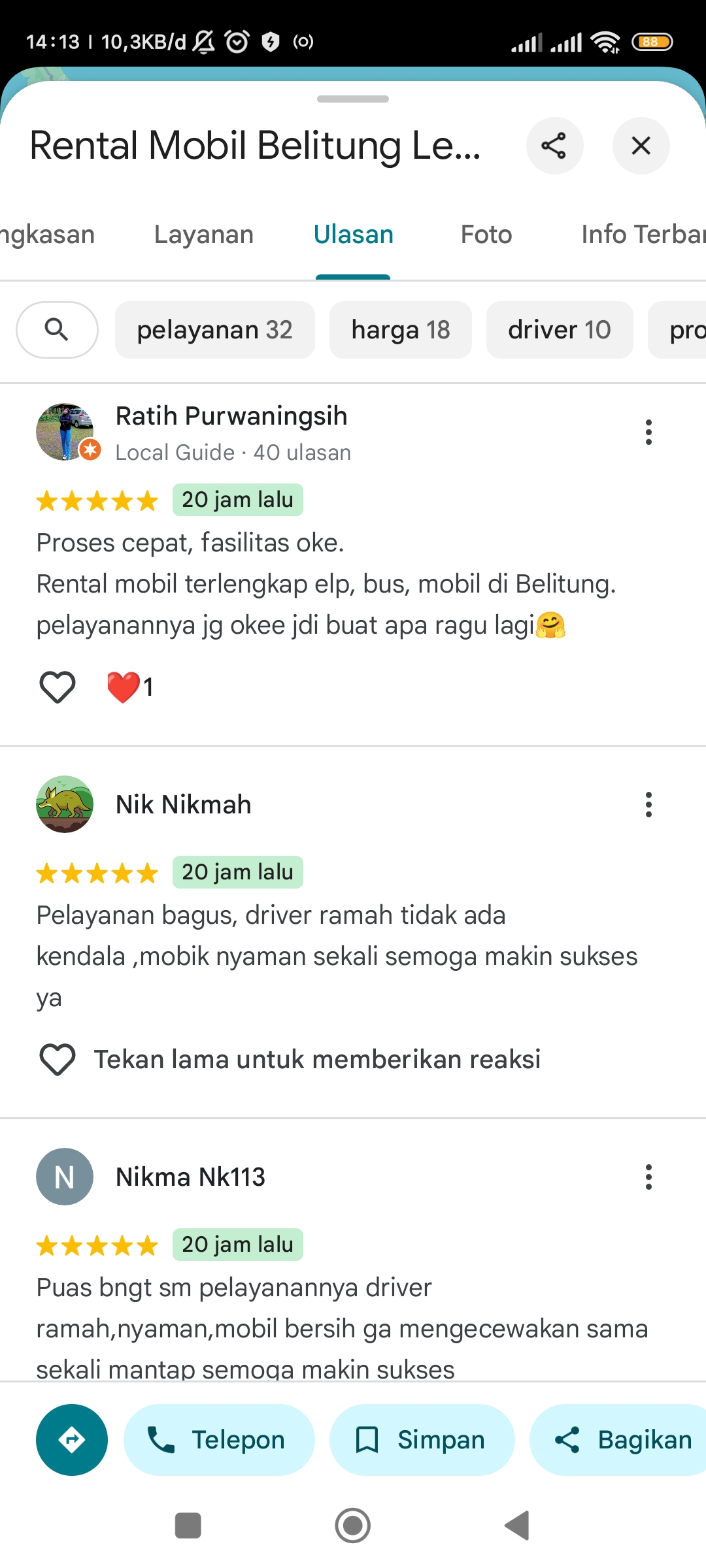Get directions with the round arrow button
The width and height of the screenshot is (706, 1568).
tap(72, 1440)
